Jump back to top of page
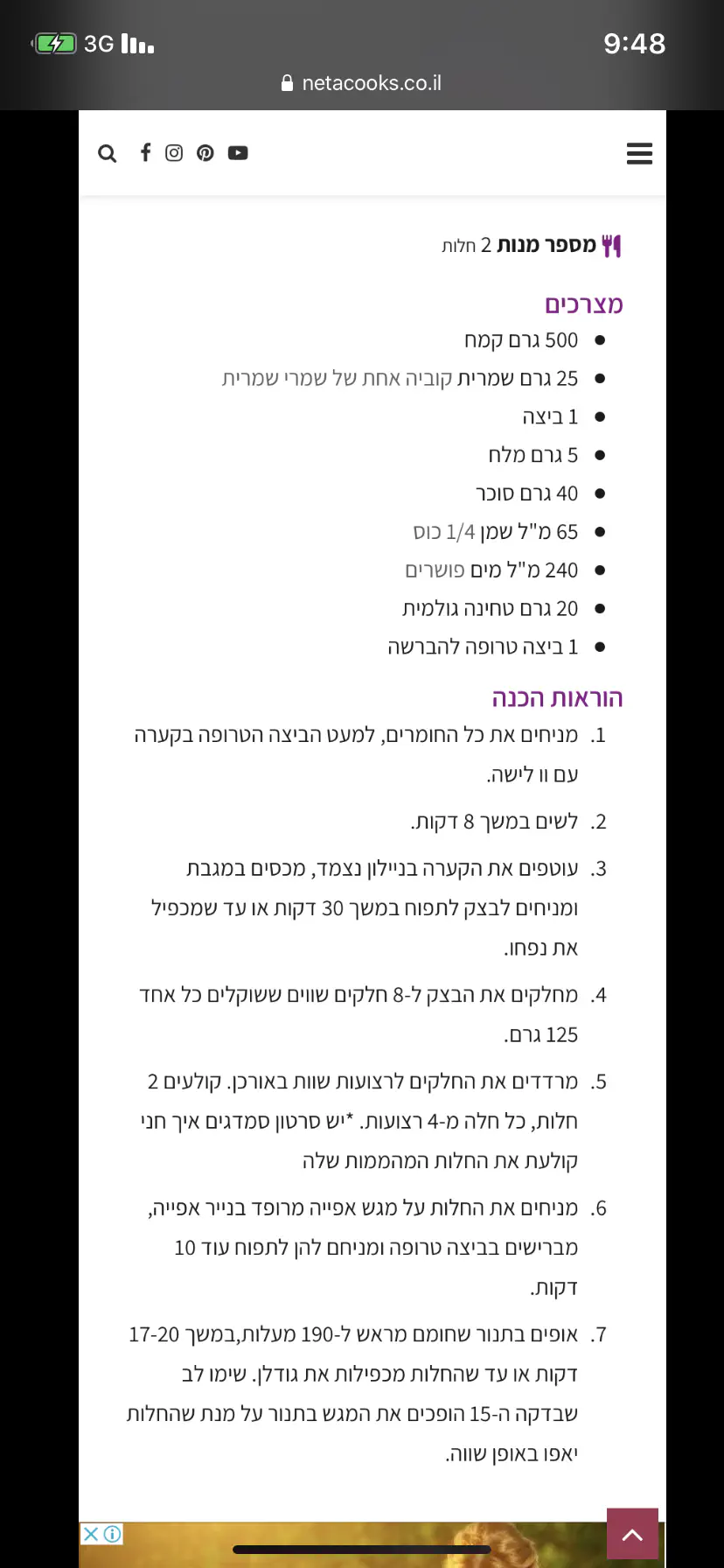The image size is (724, 1568). point(632,1534)
